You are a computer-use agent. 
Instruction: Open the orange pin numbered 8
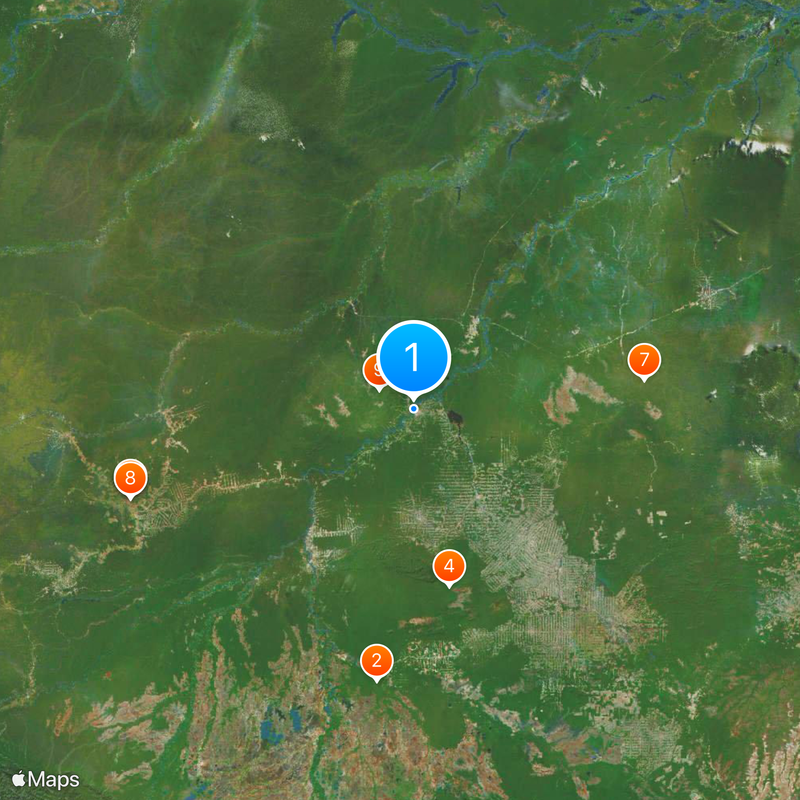(x=130, y=477)
